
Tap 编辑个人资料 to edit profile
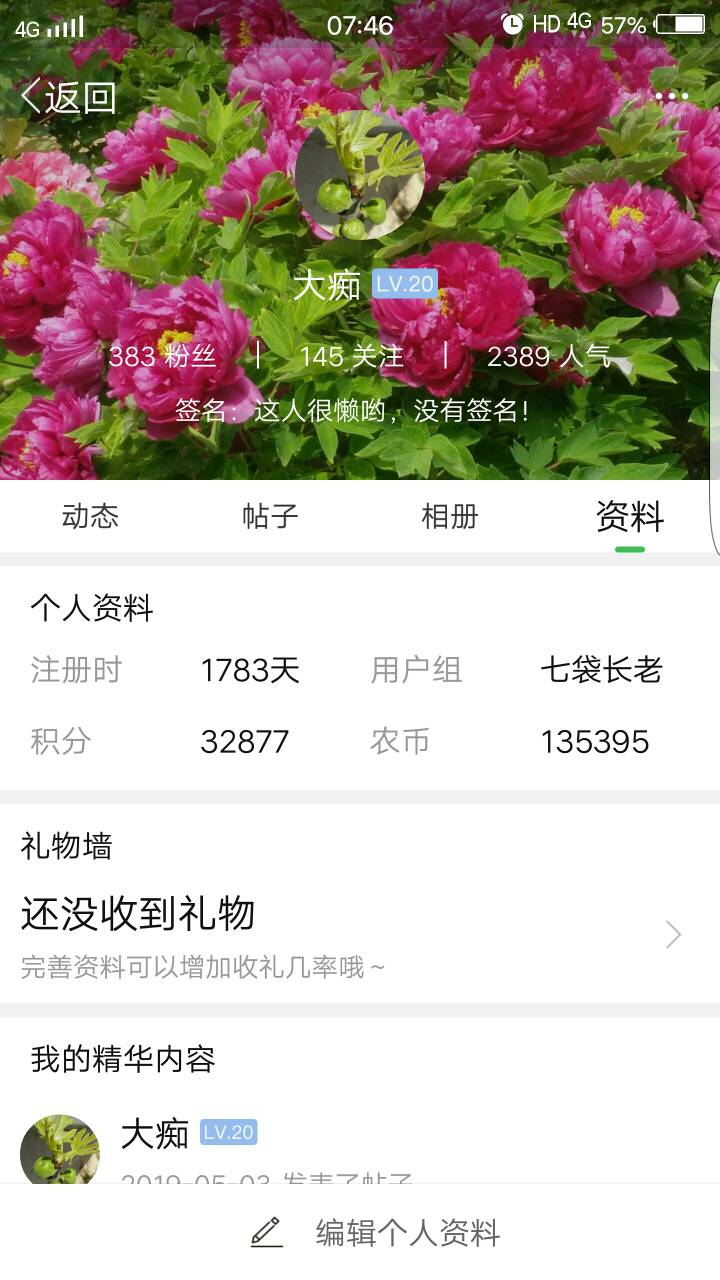pyautogui.click(x=375, y=1232)
